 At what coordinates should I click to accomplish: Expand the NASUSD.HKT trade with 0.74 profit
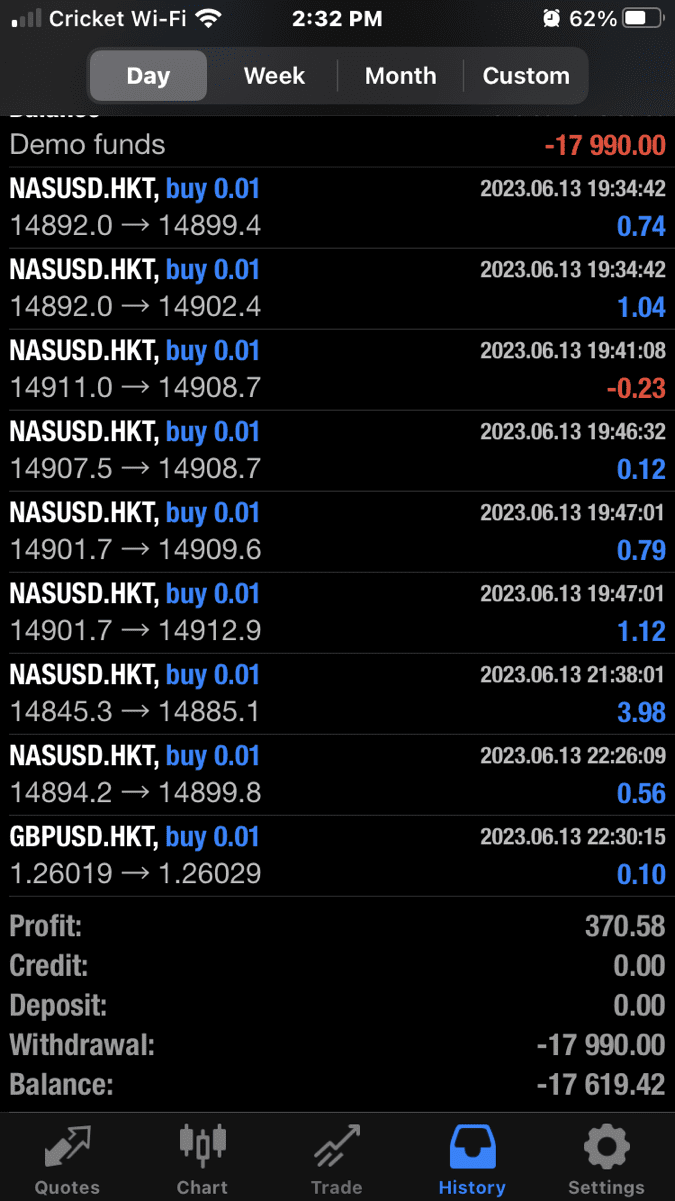337,207
